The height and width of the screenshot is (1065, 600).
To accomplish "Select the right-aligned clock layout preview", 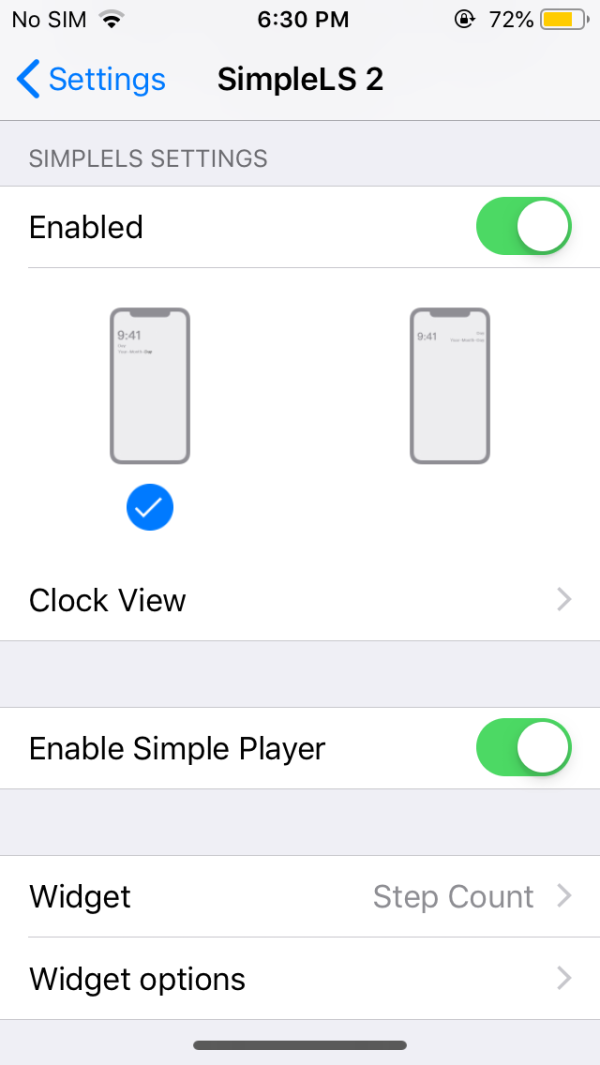I will 450,386.
